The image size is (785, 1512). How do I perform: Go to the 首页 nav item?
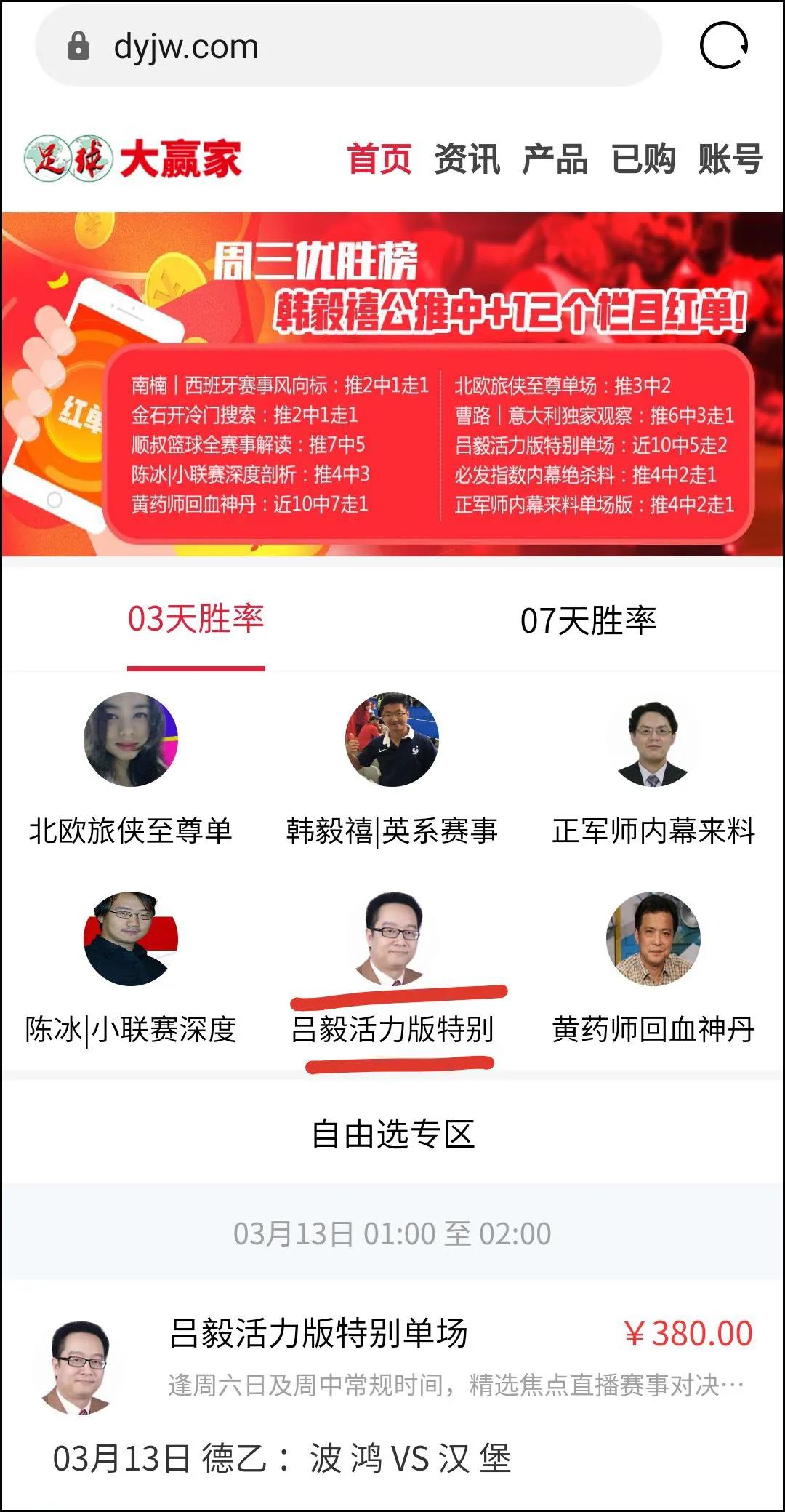click(379, 159)
